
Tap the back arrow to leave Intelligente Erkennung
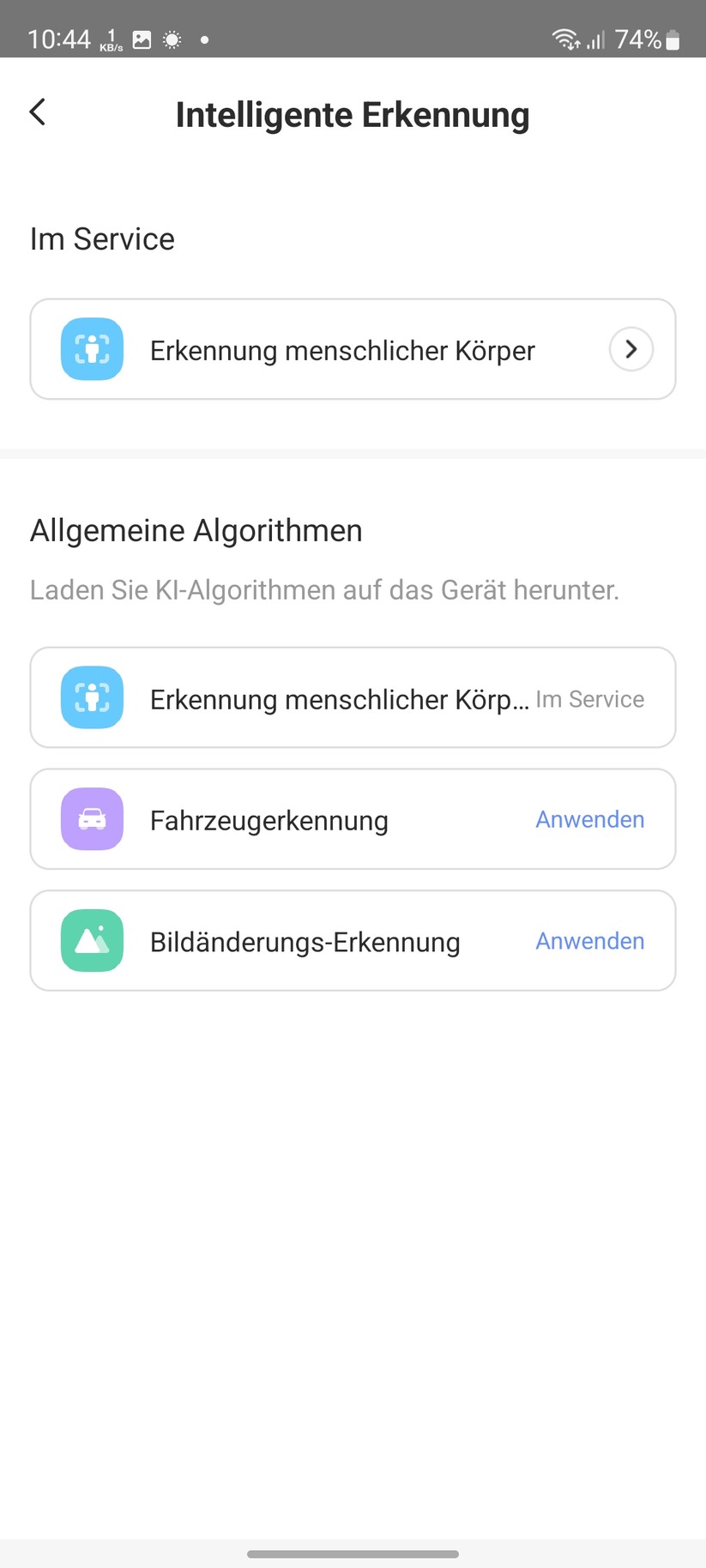click(x=36, y=112)
